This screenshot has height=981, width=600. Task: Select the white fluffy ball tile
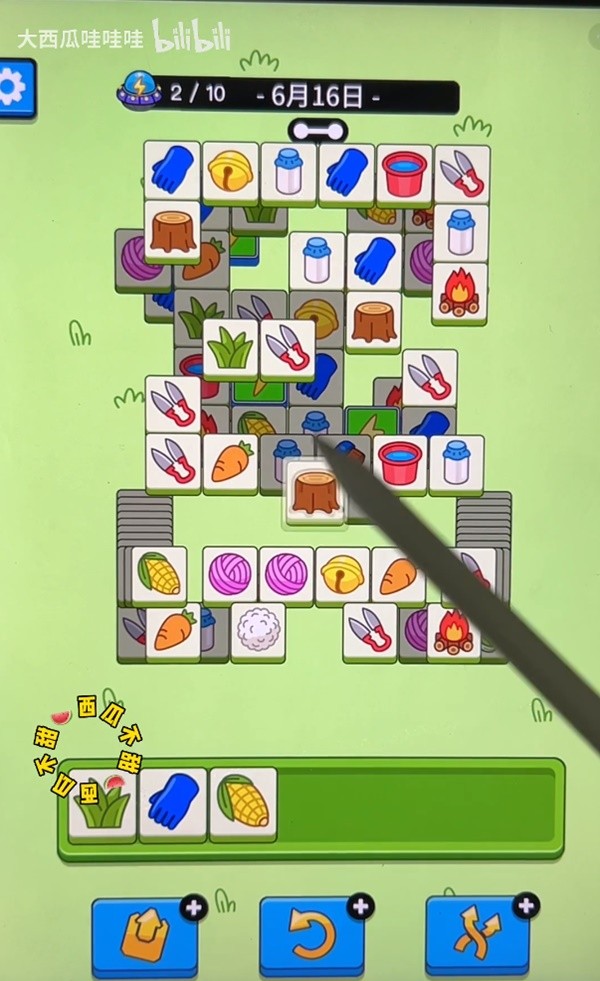(x=257, y=629)
